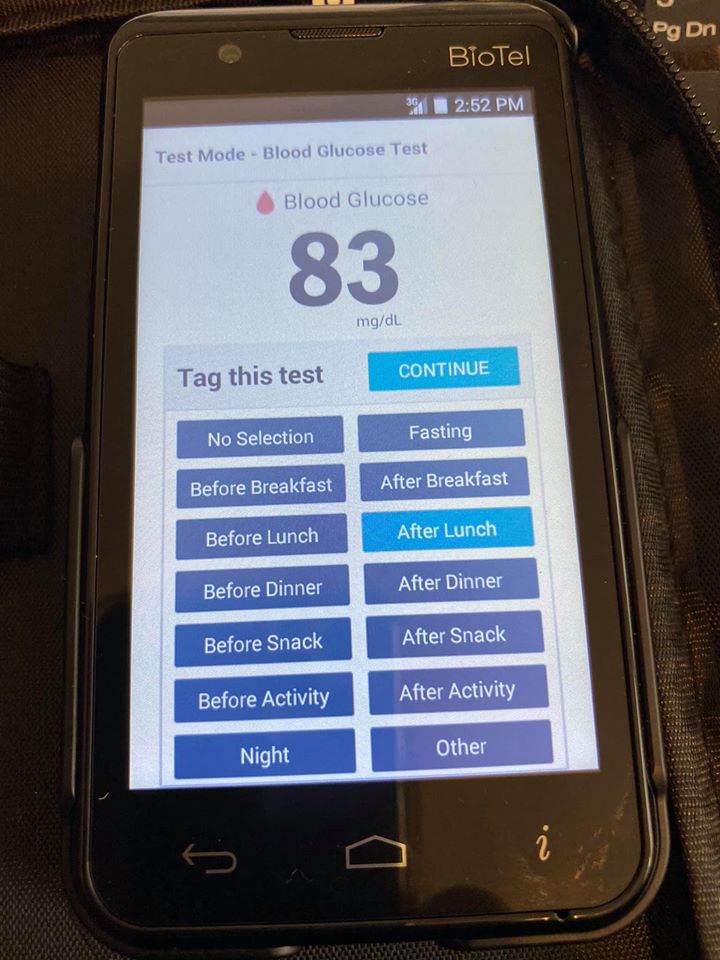The width and height of the screenshot is (720, 960).
Task: Return to home with the home key
Action: [376, 853]
